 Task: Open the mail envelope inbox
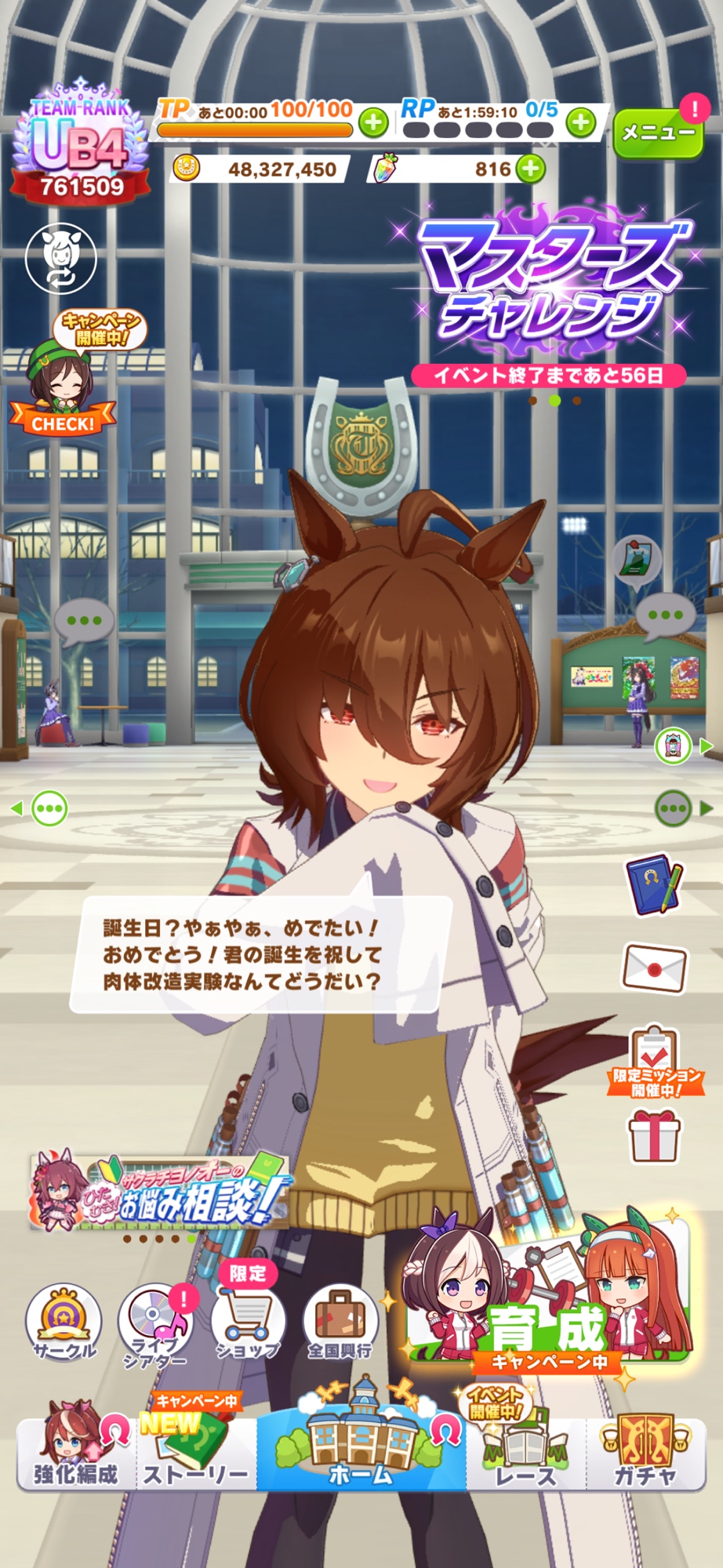(x=654, y=968)
